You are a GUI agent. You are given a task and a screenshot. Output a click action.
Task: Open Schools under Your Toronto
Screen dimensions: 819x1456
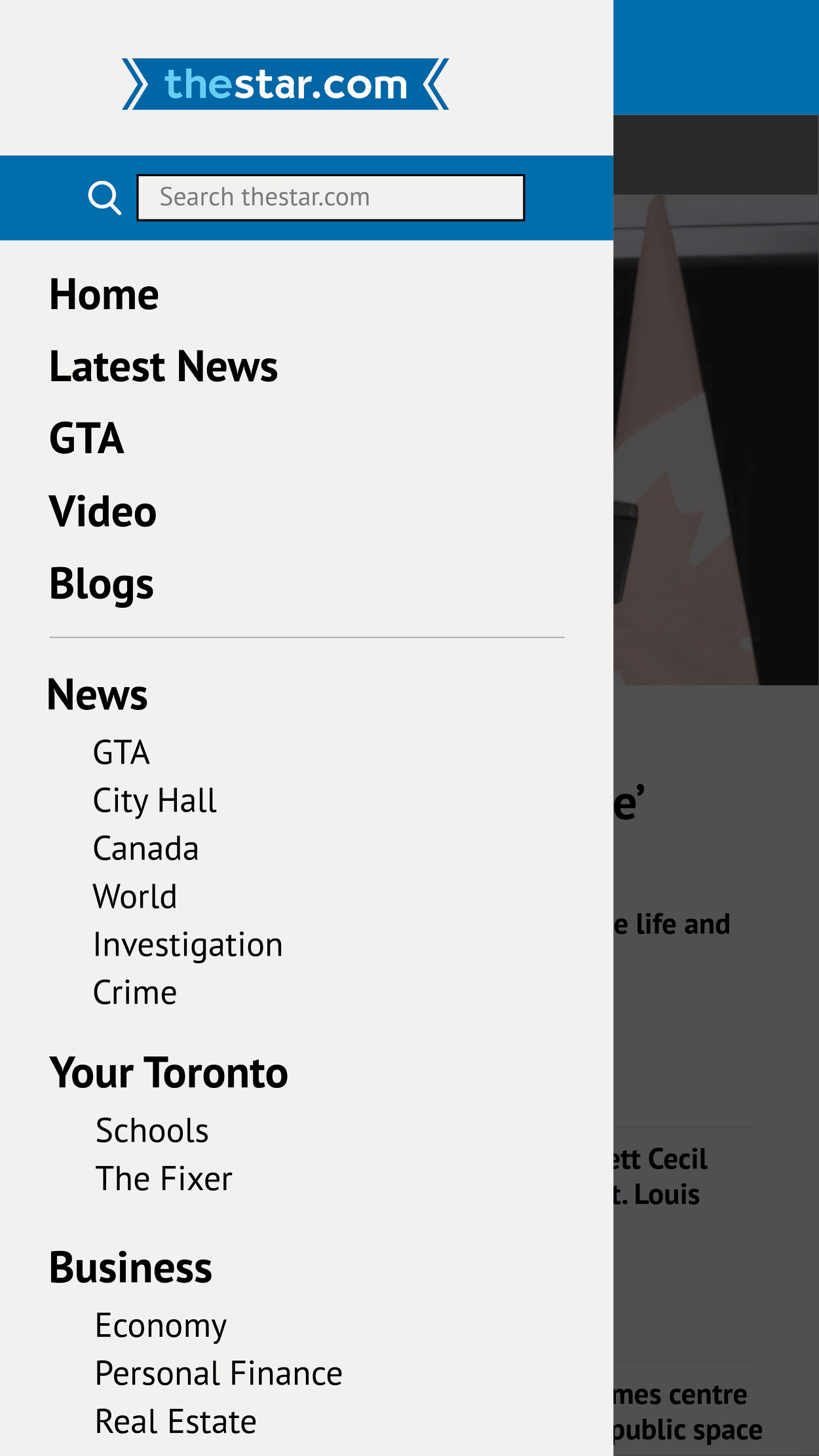tap(152, 1131)
